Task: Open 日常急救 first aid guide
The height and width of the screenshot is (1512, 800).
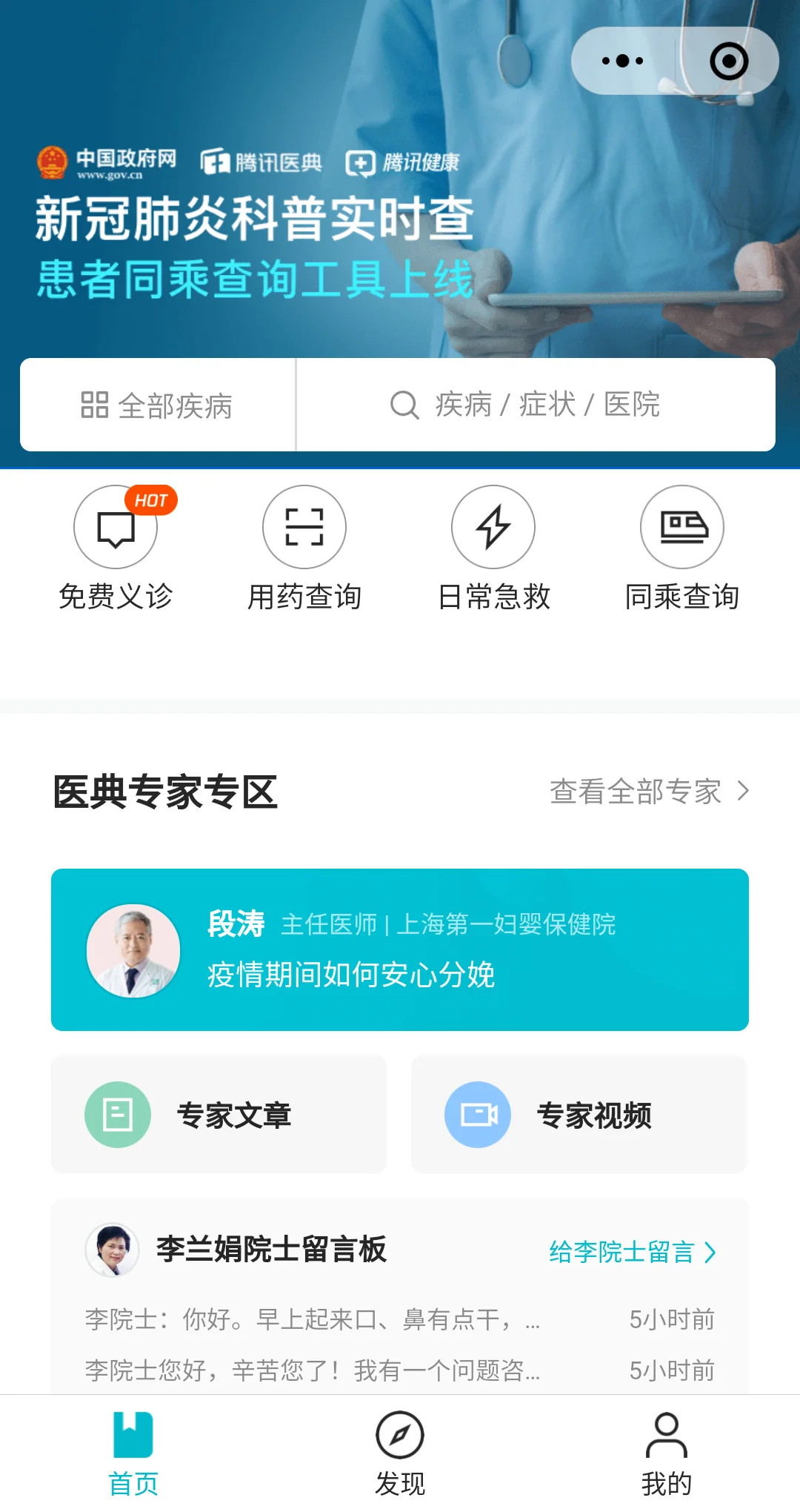Action: (x=493, y=548)
